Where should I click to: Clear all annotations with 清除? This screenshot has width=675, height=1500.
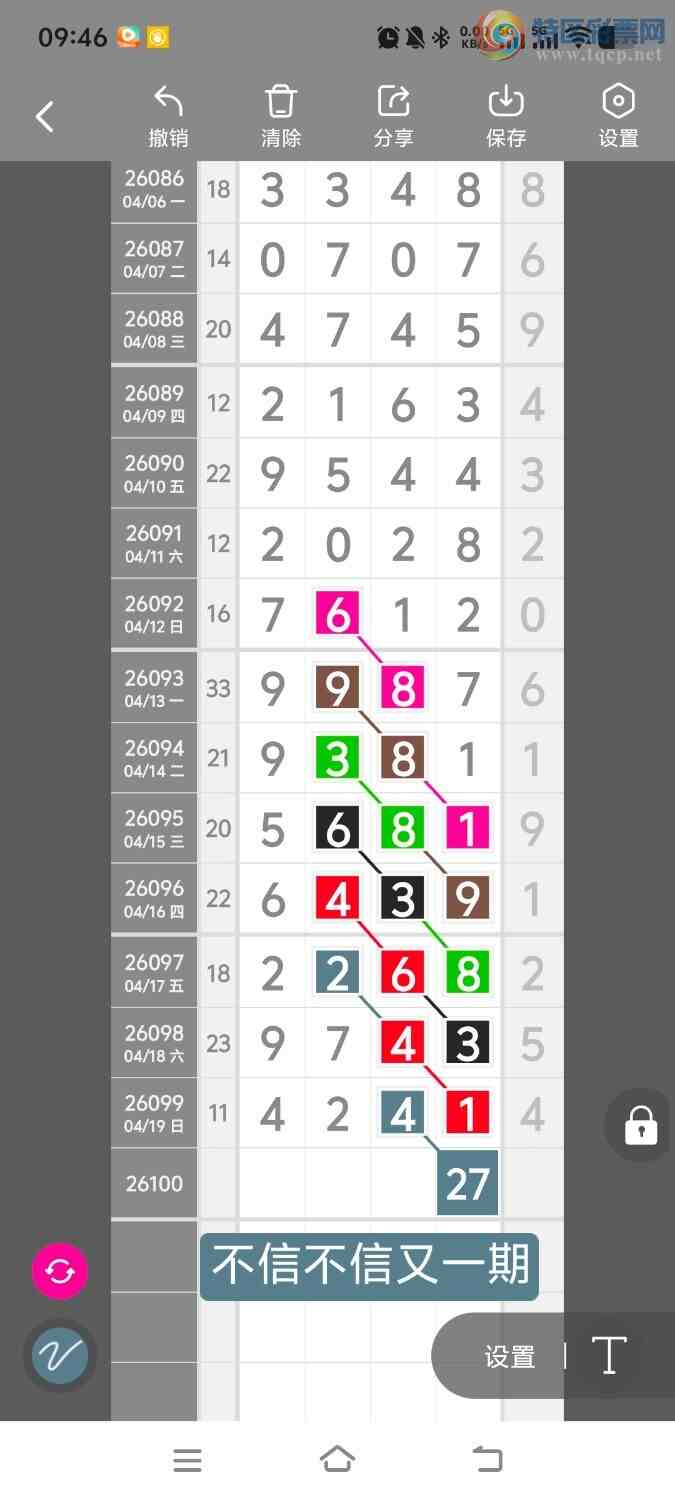click(x=281, y=117)
